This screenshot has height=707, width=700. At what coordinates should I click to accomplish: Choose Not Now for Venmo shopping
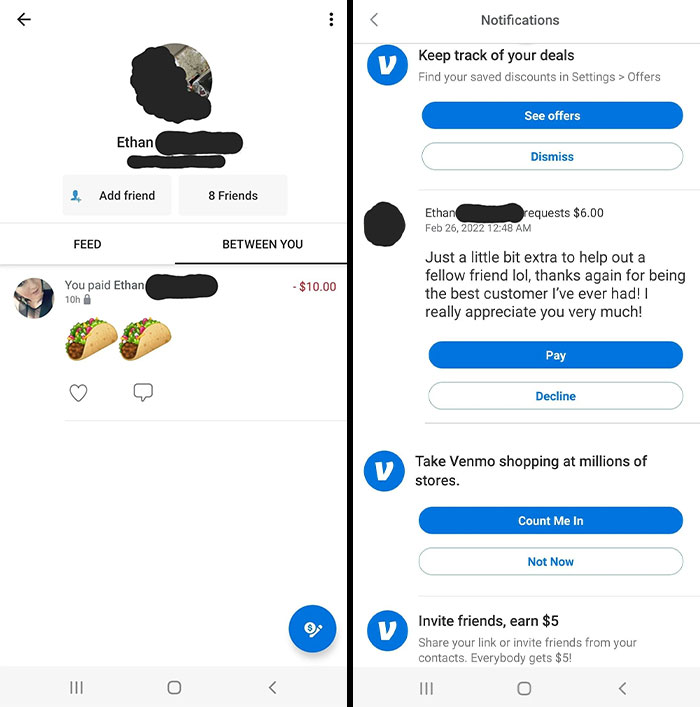coord(550,562)
